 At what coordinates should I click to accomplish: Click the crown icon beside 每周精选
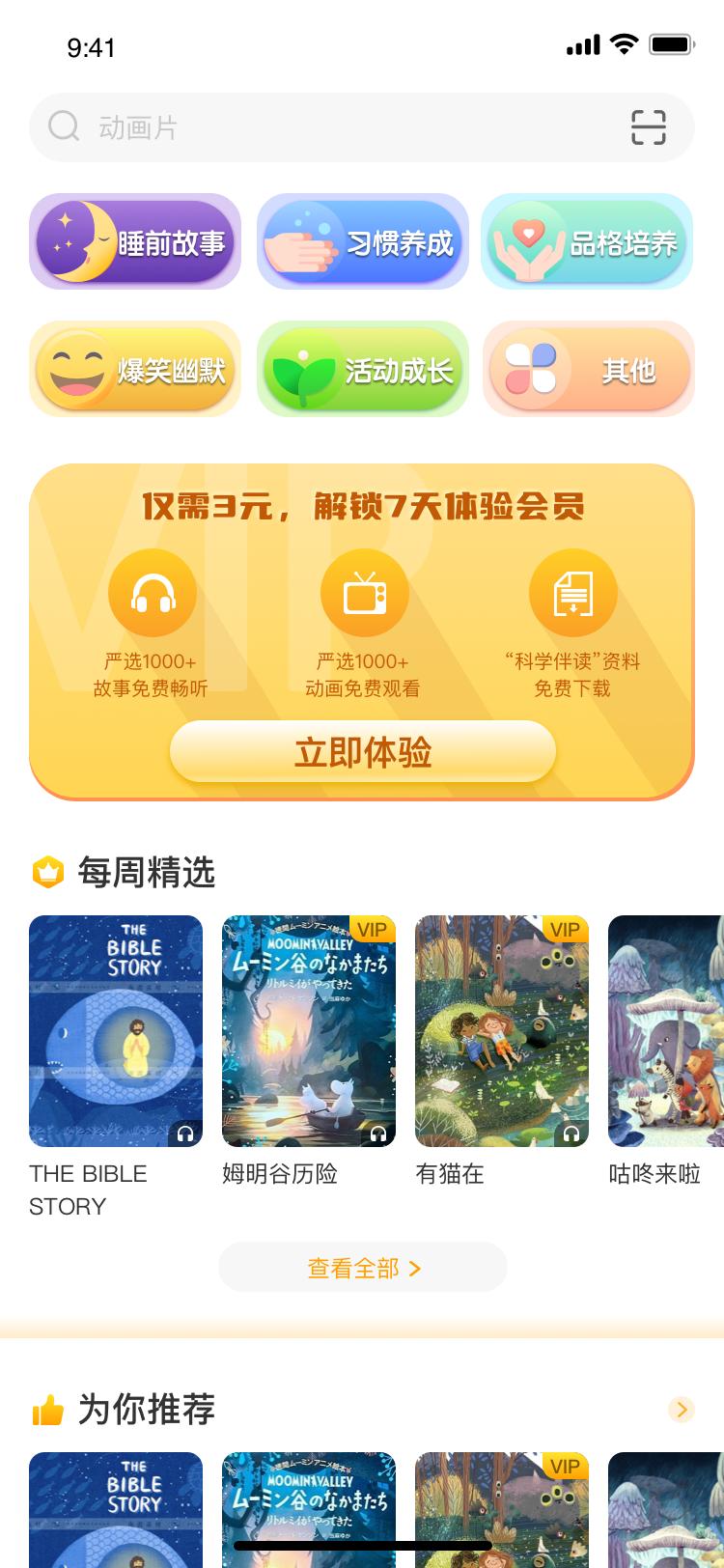click(x=47, y=872)
